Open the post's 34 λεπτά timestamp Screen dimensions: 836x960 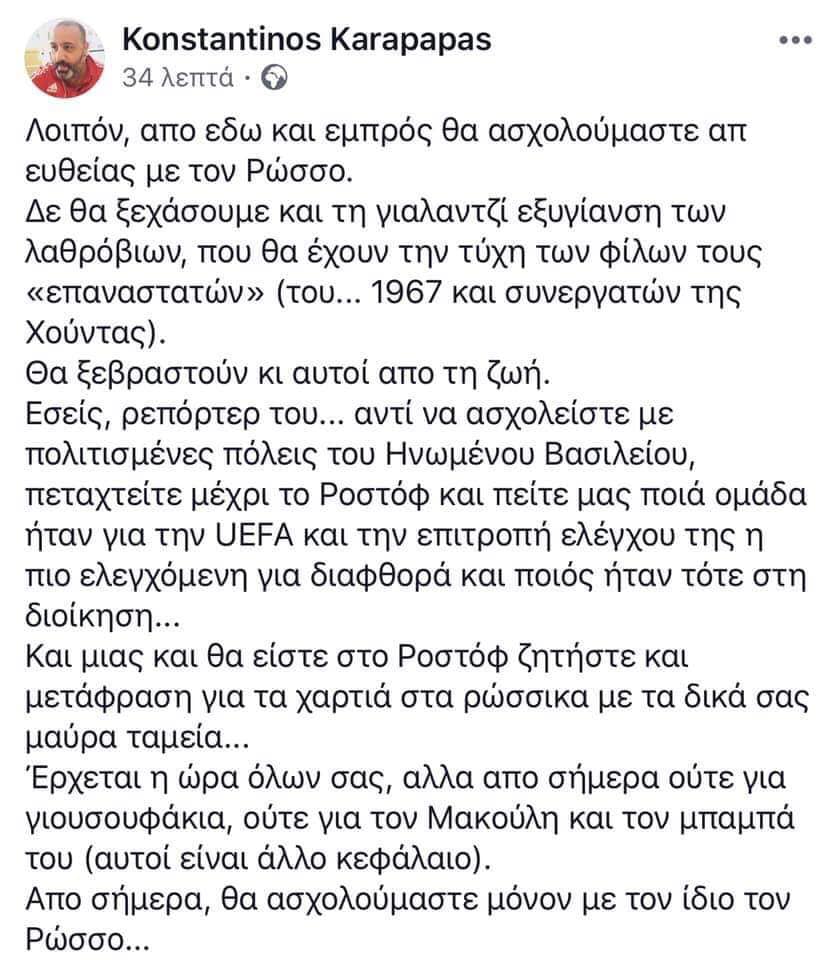coord(177,76)
